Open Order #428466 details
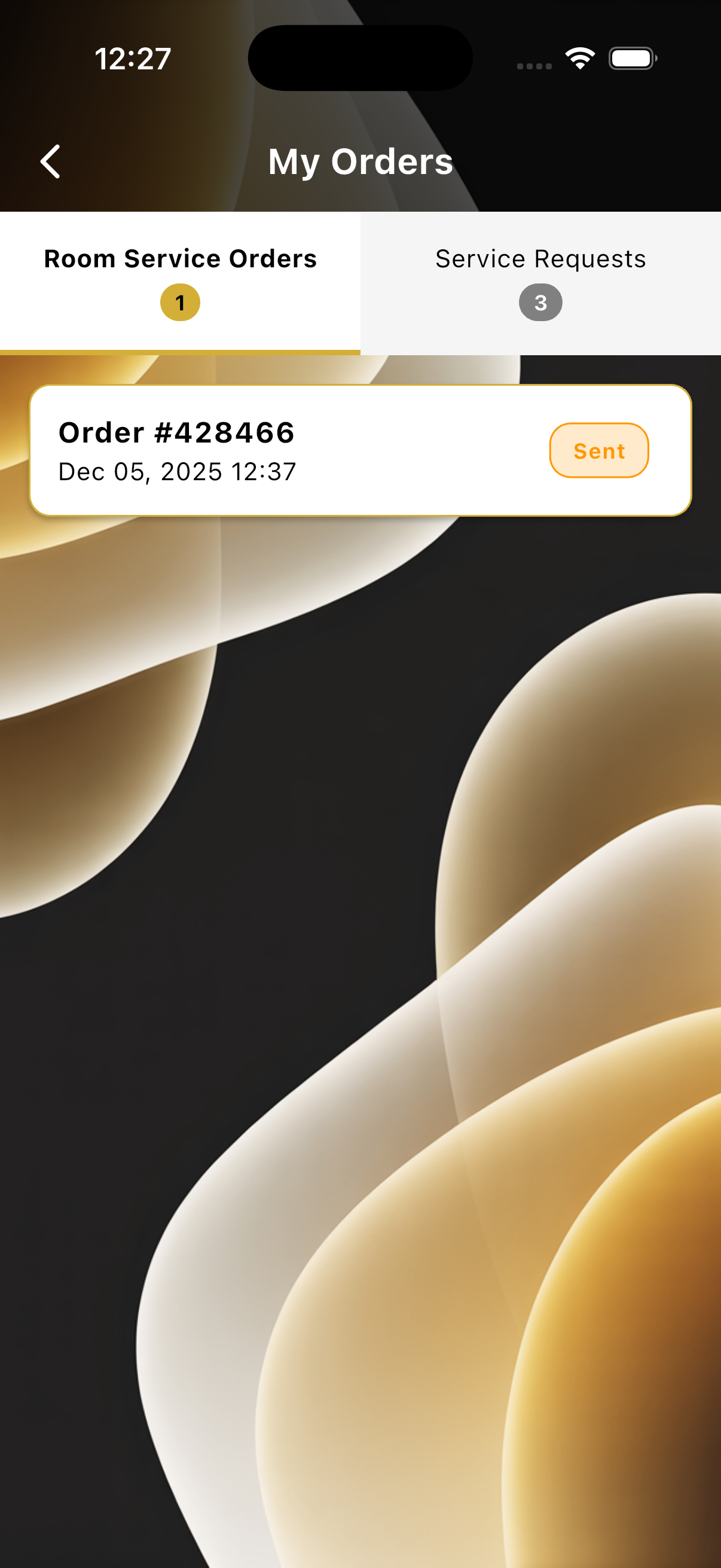721x1568 pixels. [360, 450]
